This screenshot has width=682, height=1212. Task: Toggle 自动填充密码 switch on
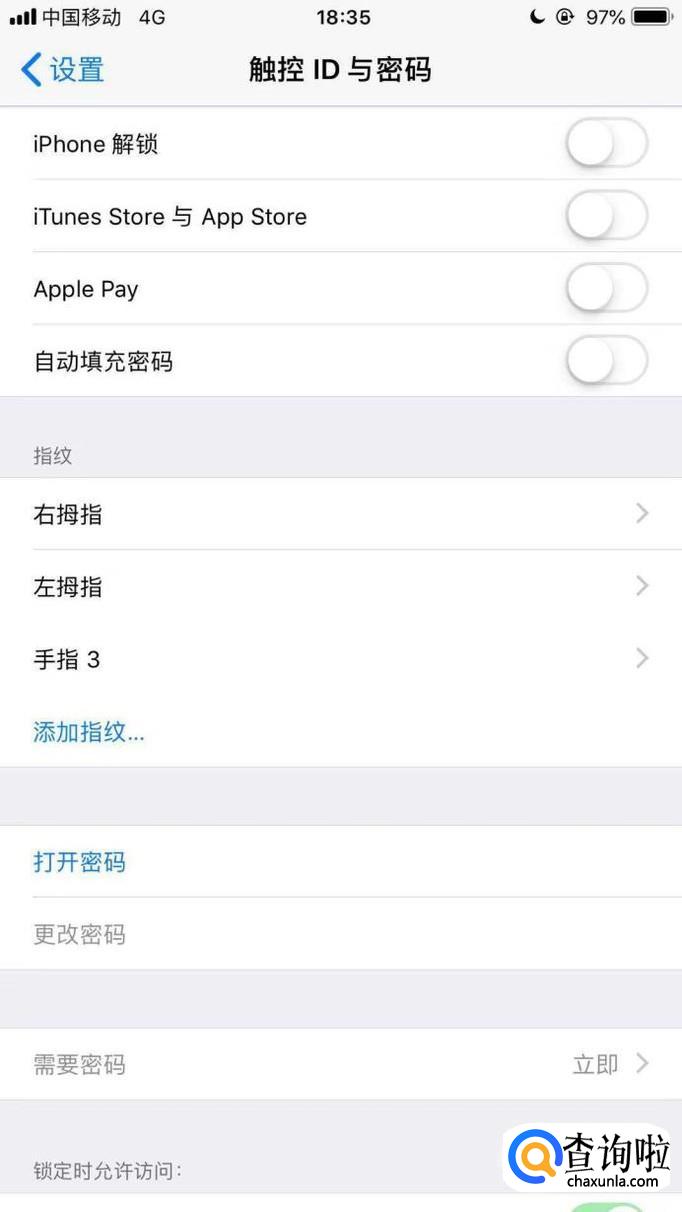click(x=606, y=361)
